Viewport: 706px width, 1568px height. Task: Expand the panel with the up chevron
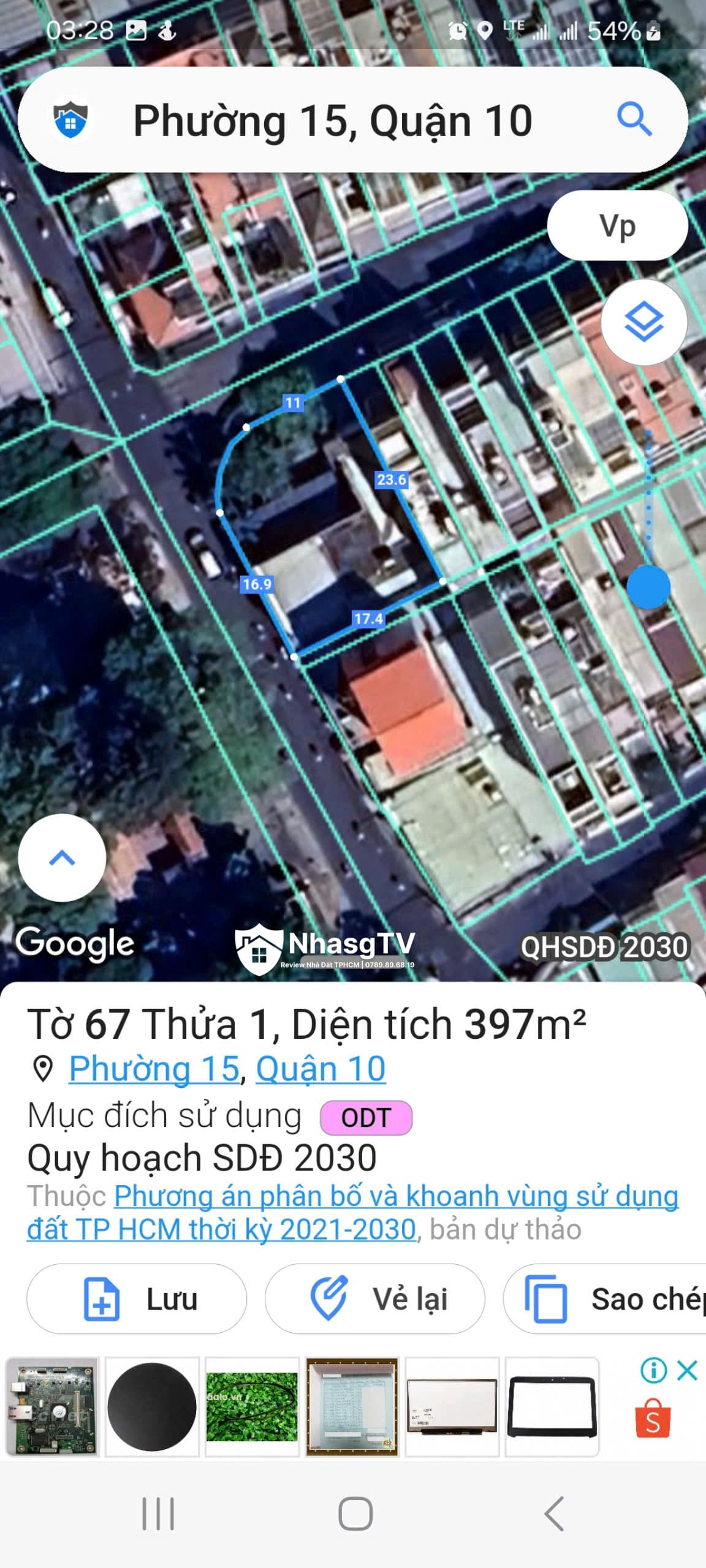pos(62,858)
